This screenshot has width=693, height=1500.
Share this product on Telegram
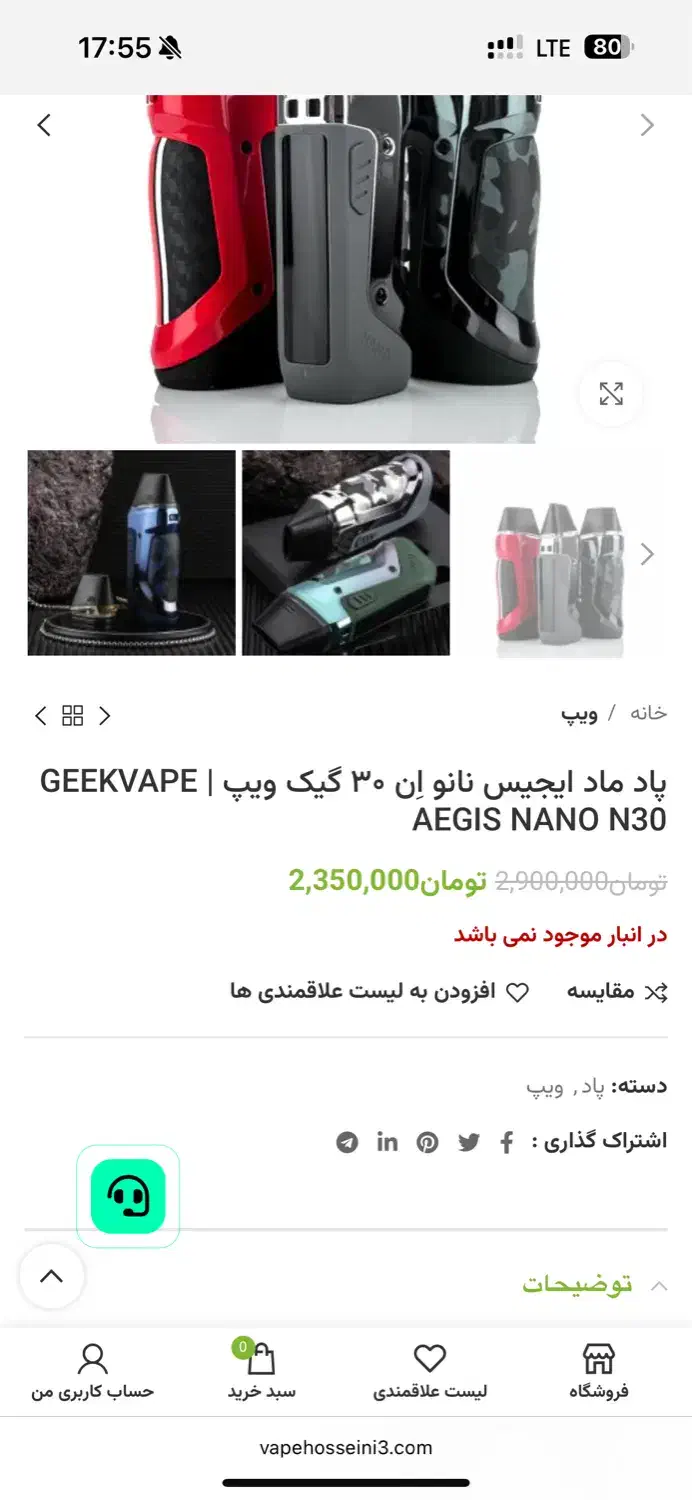pos(347,1142)
